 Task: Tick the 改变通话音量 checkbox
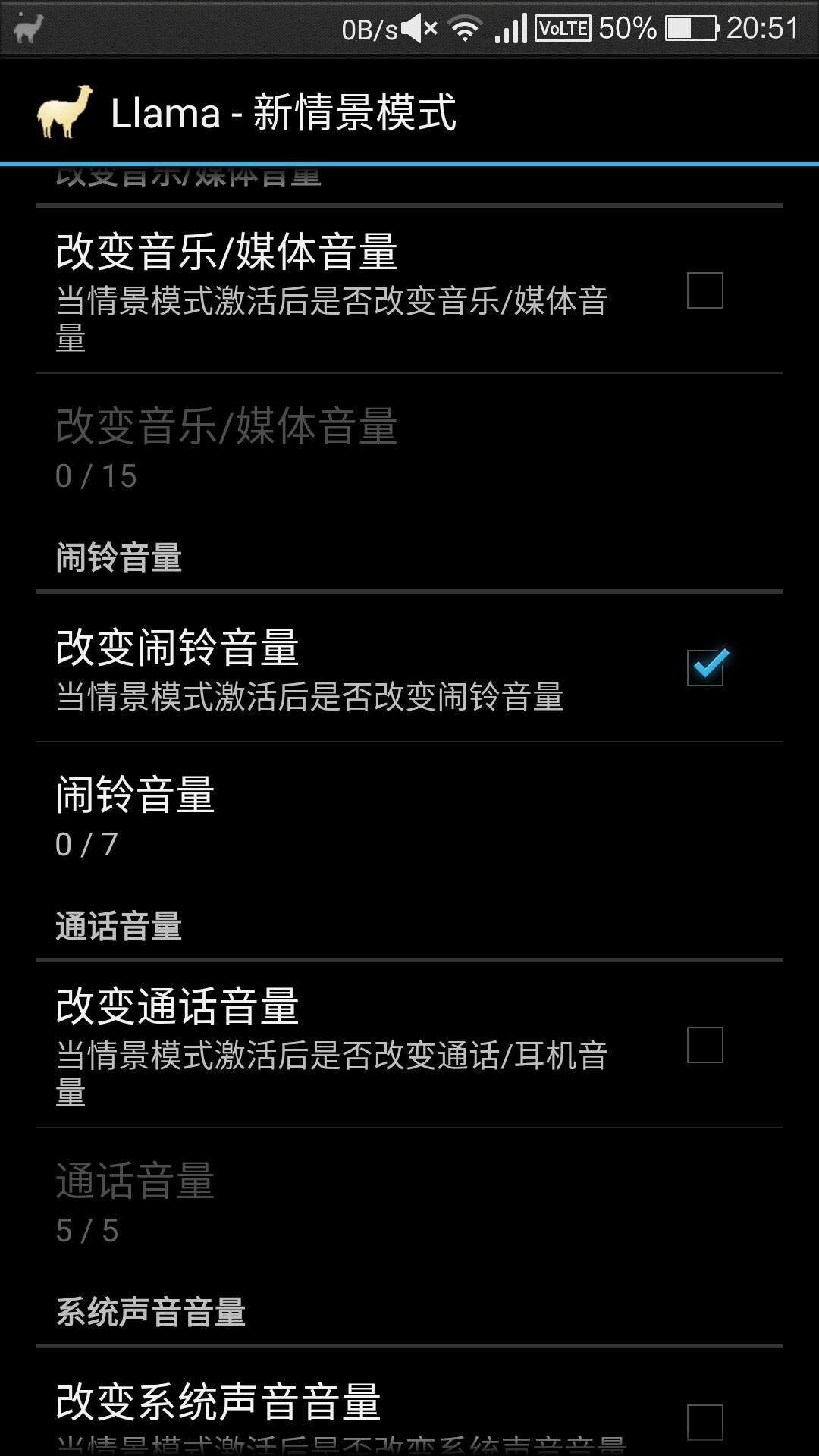(704, 1045)
